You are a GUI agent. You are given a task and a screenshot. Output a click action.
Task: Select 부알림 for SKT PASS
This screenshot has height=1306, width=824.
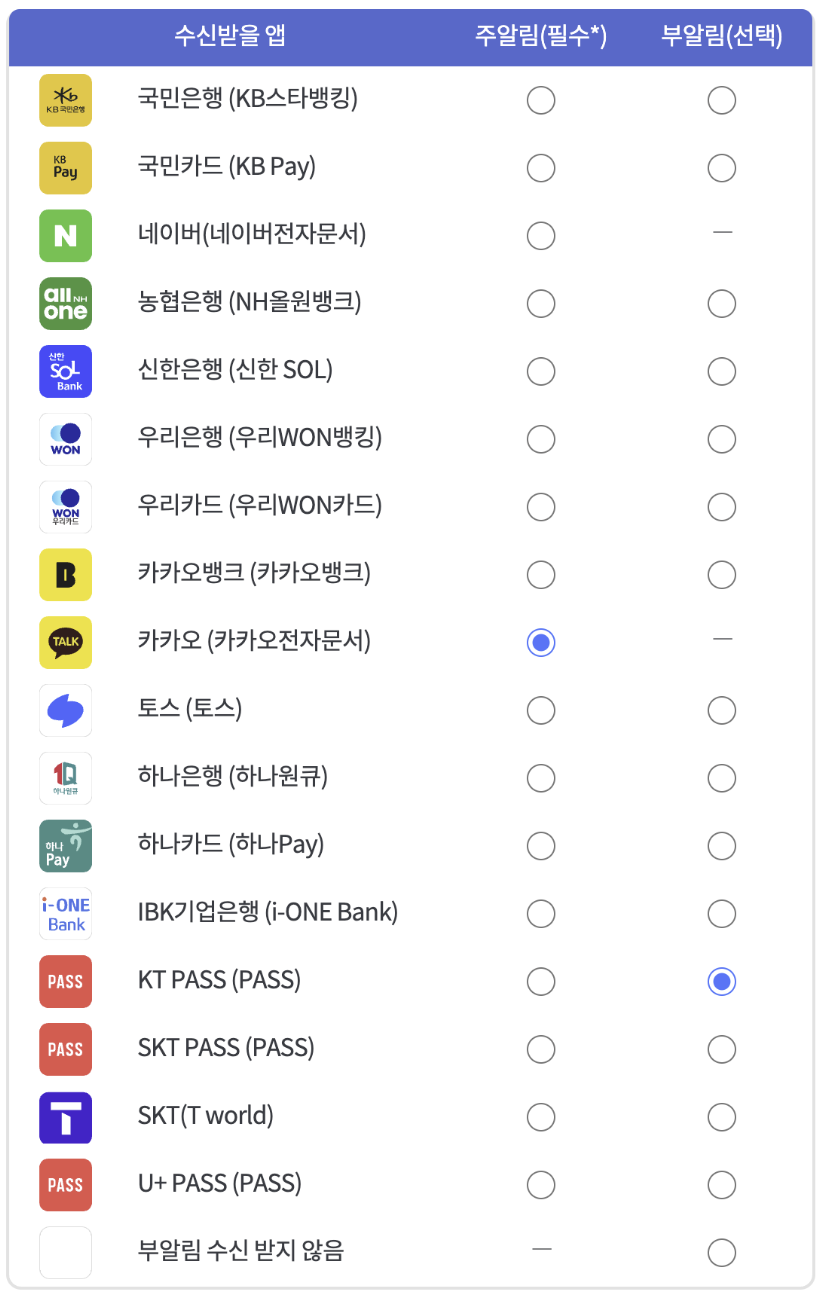(721, 1049)
